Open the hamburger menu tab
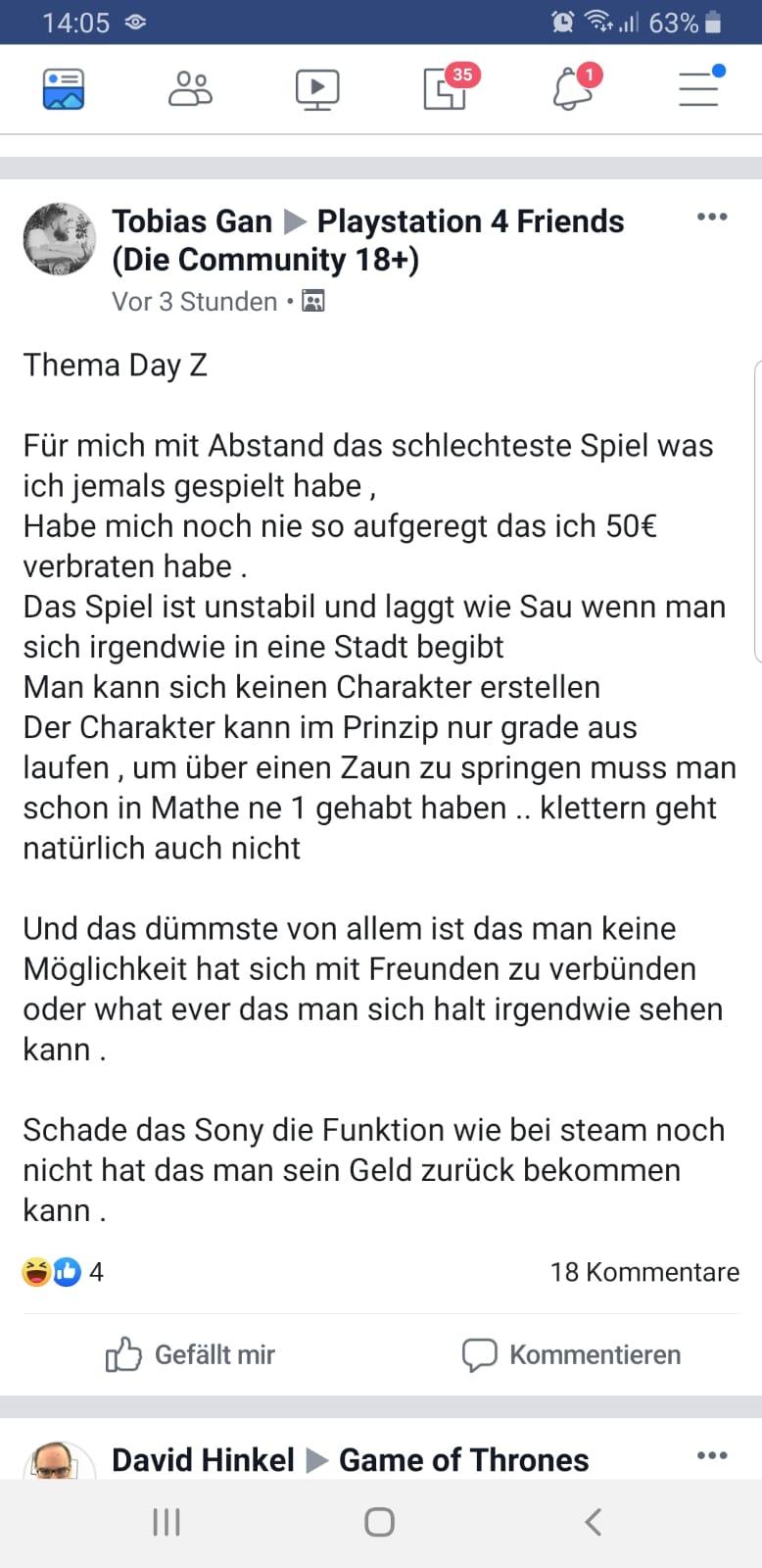The width and height of the screenshot is (762, 1568). pos(699,89)
